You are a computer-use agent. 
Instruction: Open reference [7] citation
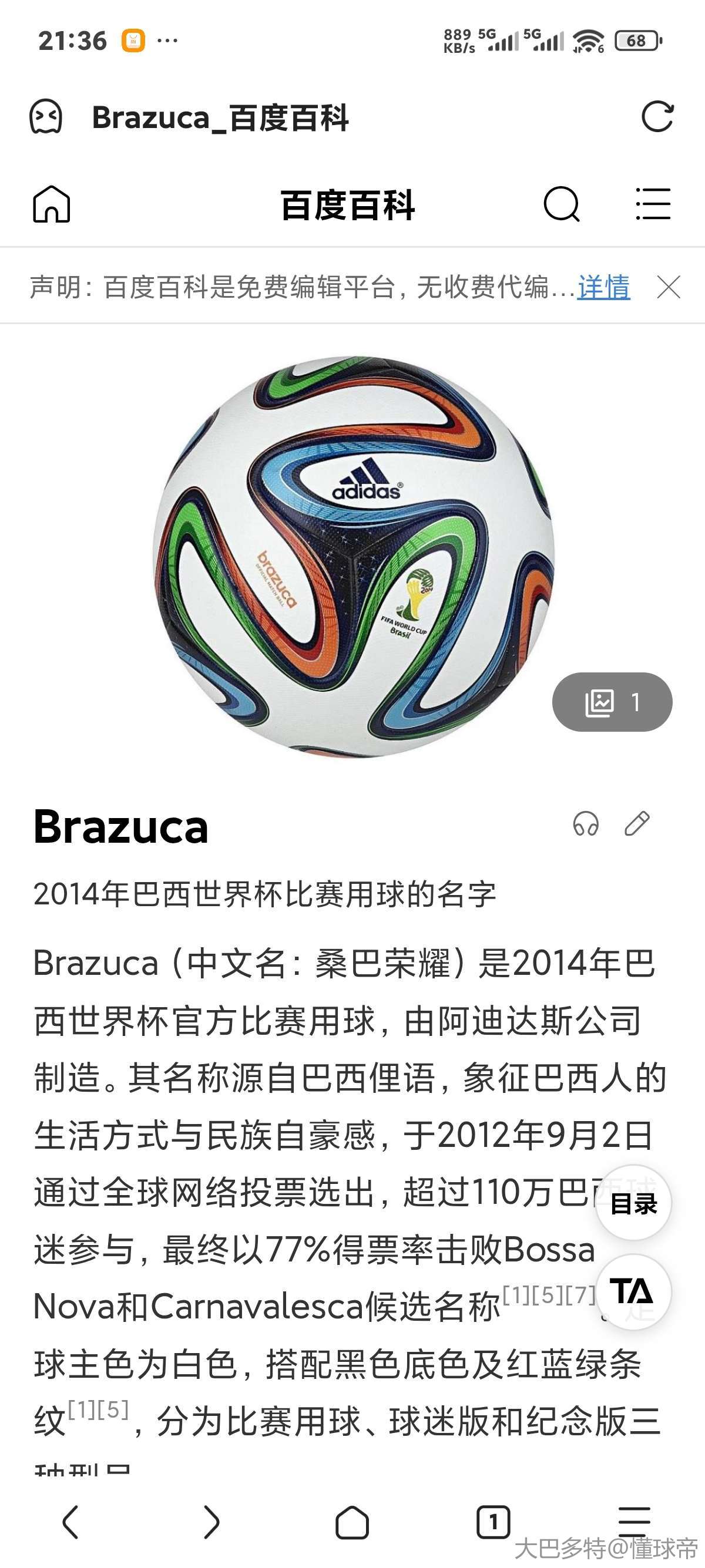coord(580,1295)
